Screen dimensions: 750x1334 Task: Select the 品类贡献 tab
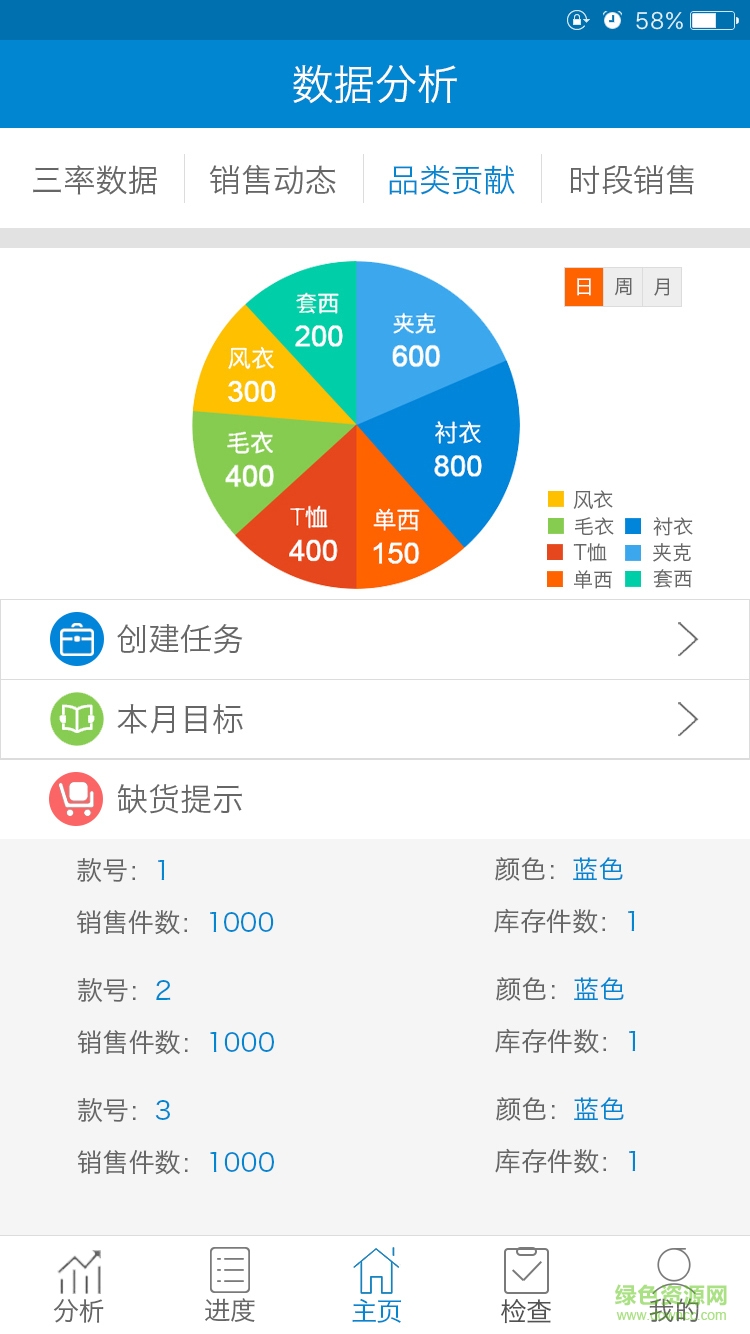coord(452,180)
